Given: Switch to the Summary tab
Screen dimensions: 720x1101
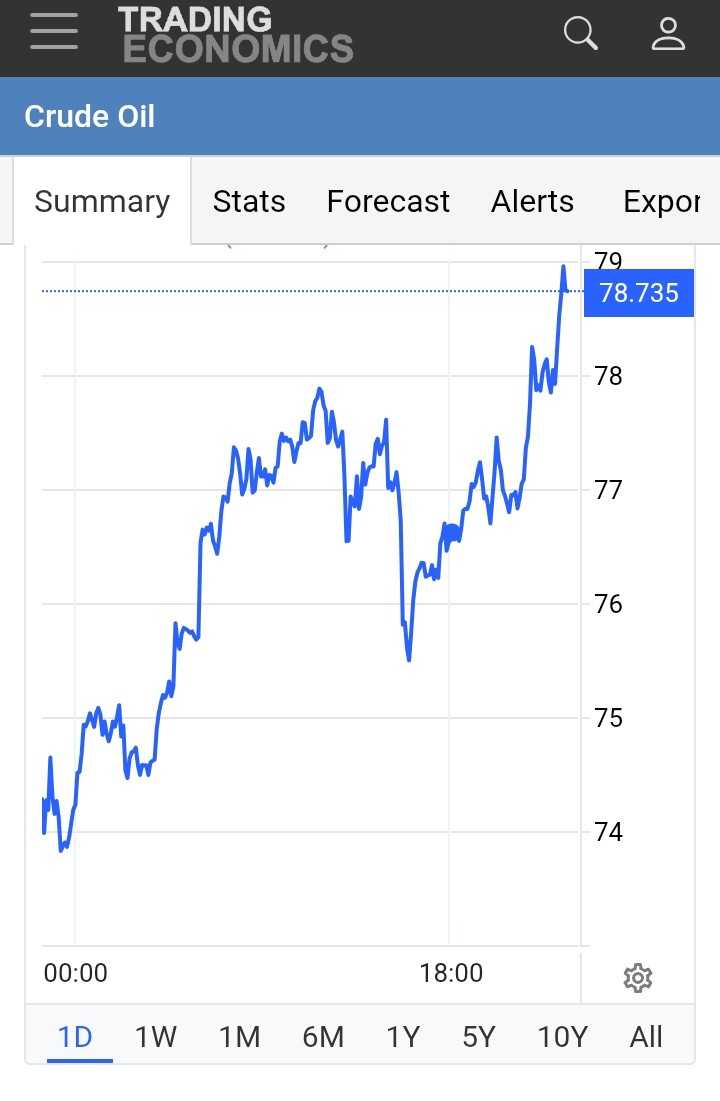Looking at the screenshot, I should click(102, 202).
